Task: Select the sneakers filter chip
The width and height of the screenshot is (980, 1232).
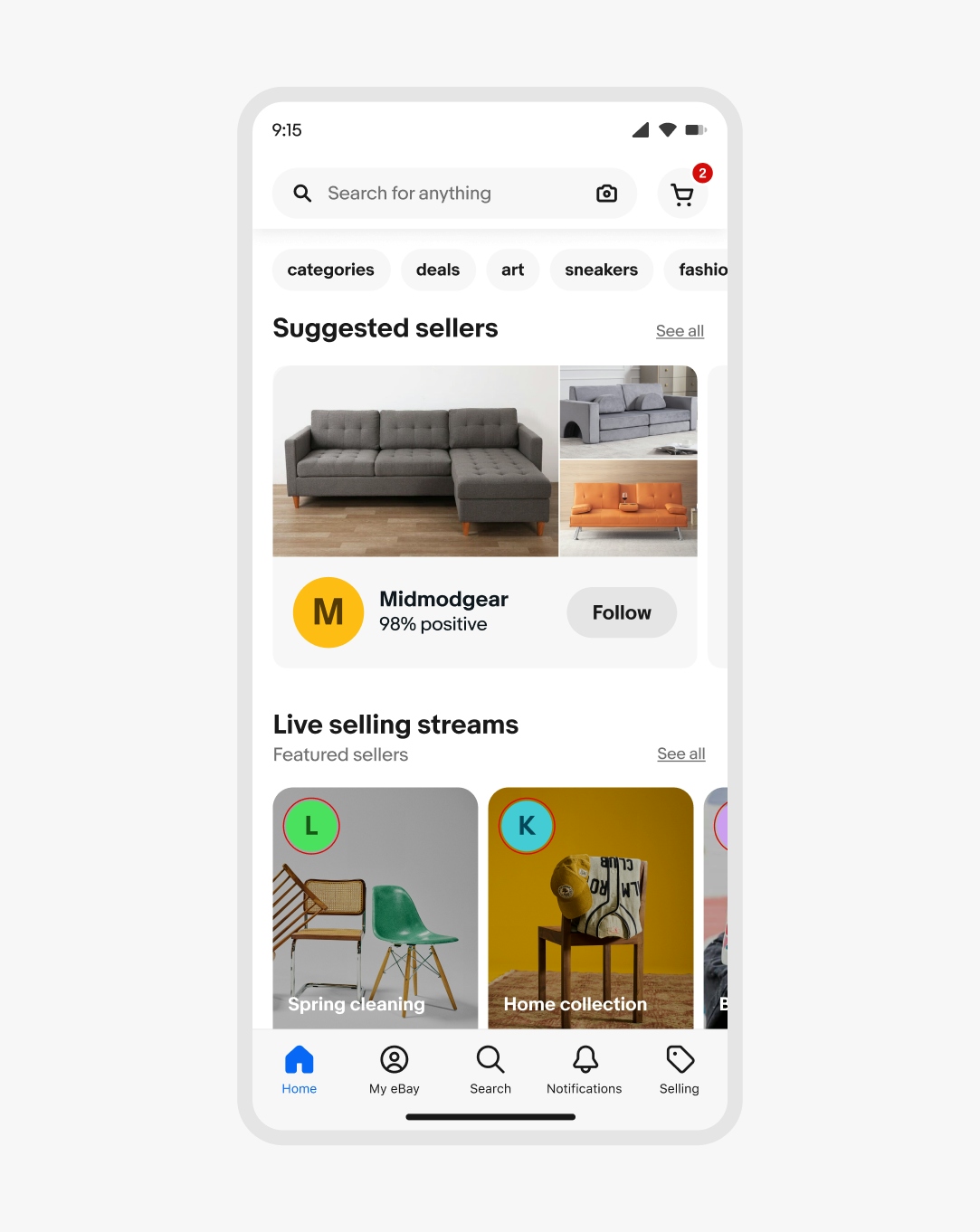Action: [601, 270]
